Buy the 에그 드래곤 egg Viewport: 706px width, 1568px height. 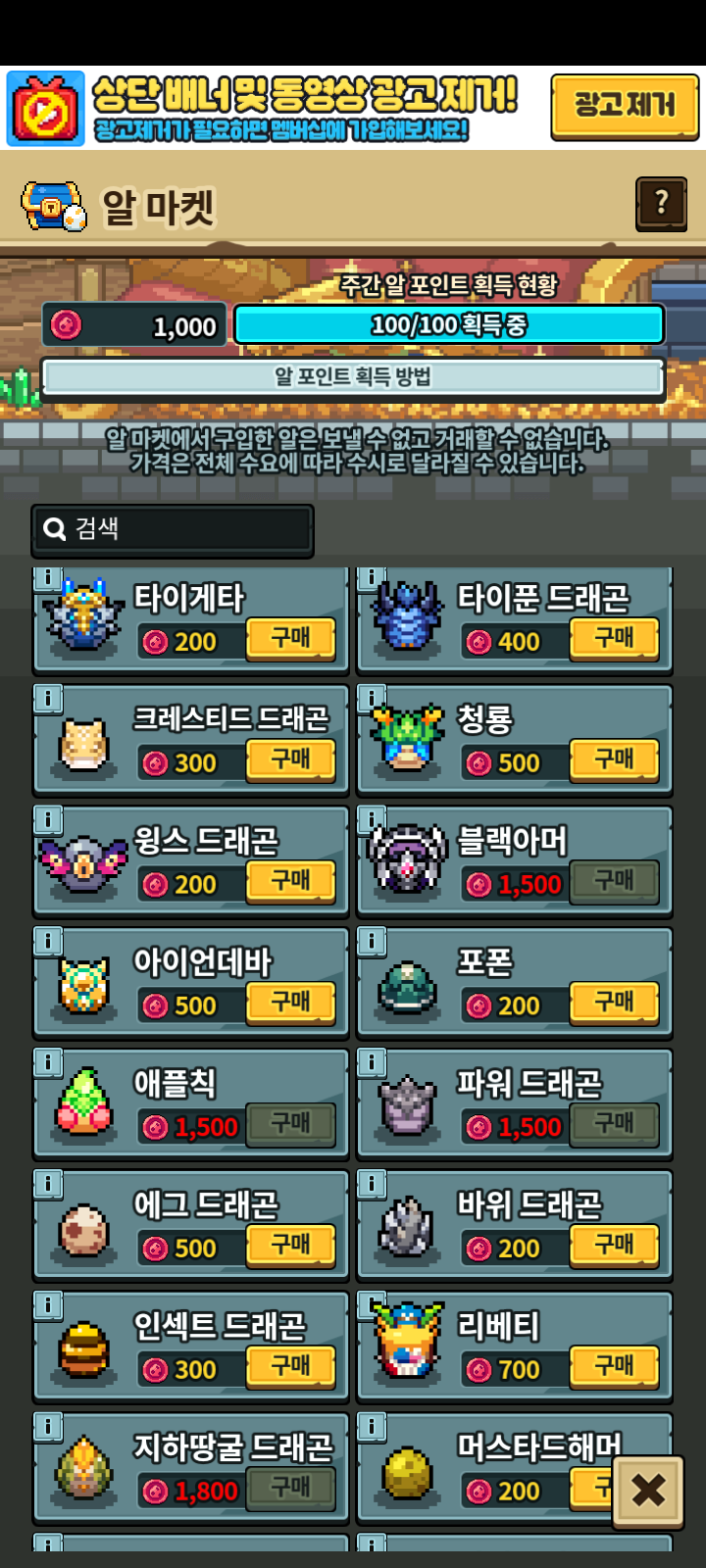point(290,1246)
